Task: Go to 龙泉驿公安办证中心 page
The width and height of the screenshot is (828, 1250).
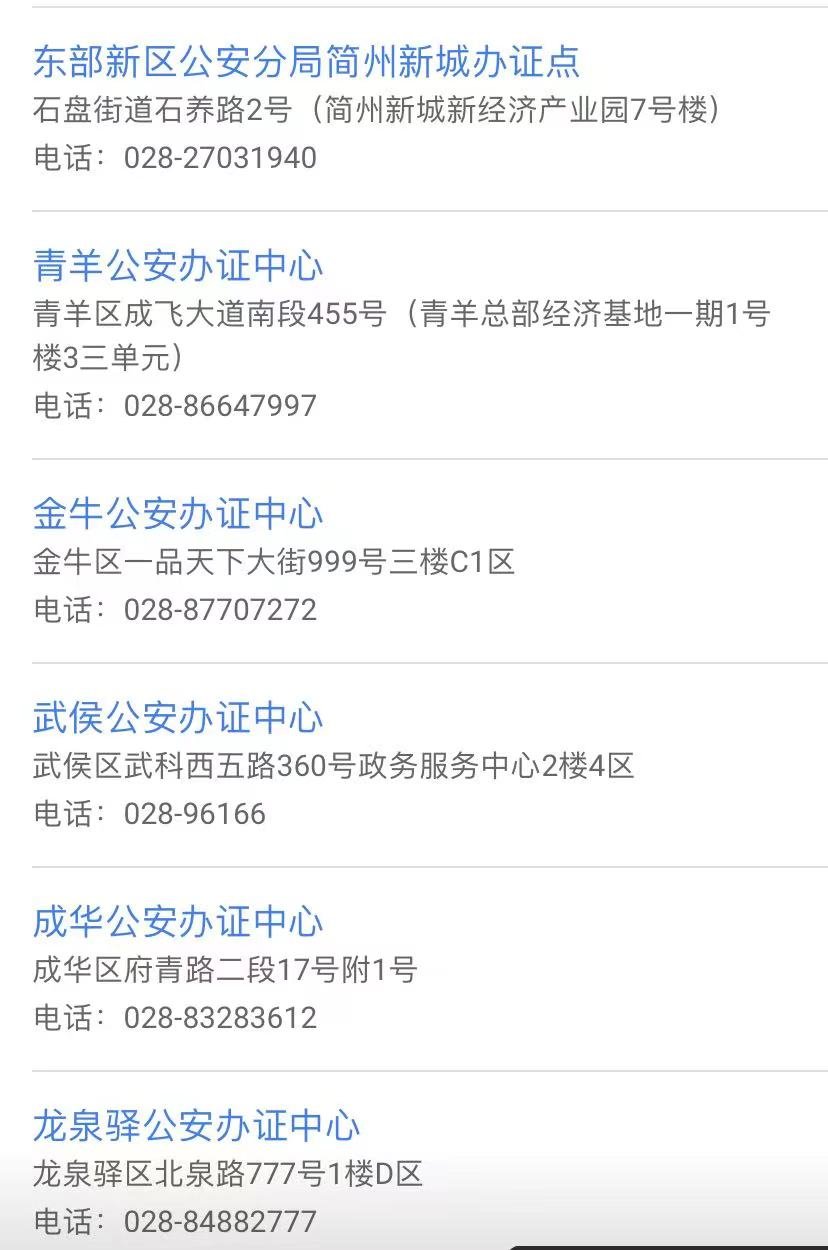Action: [196, 1126]
